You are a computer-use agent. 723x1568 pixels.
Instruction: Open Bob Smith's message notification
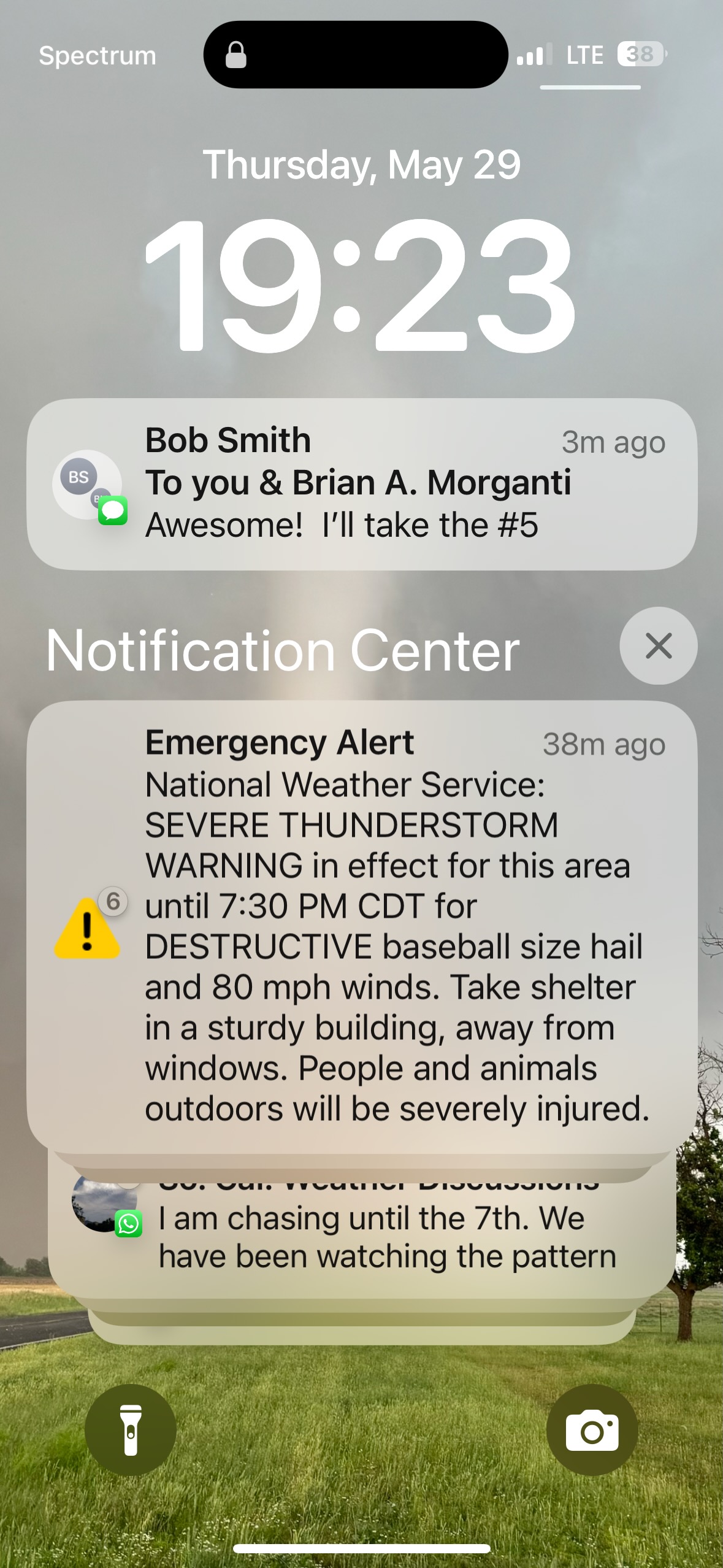coord(361,483)
